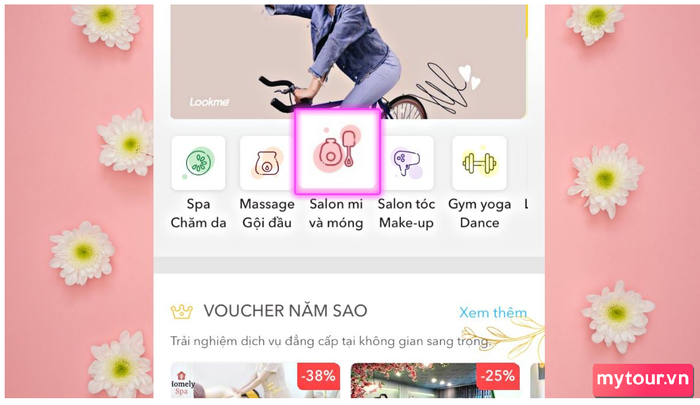This screenshot has width=700, height=405.
Task: Open the voucher card with -38% discount
Action: 256,383
